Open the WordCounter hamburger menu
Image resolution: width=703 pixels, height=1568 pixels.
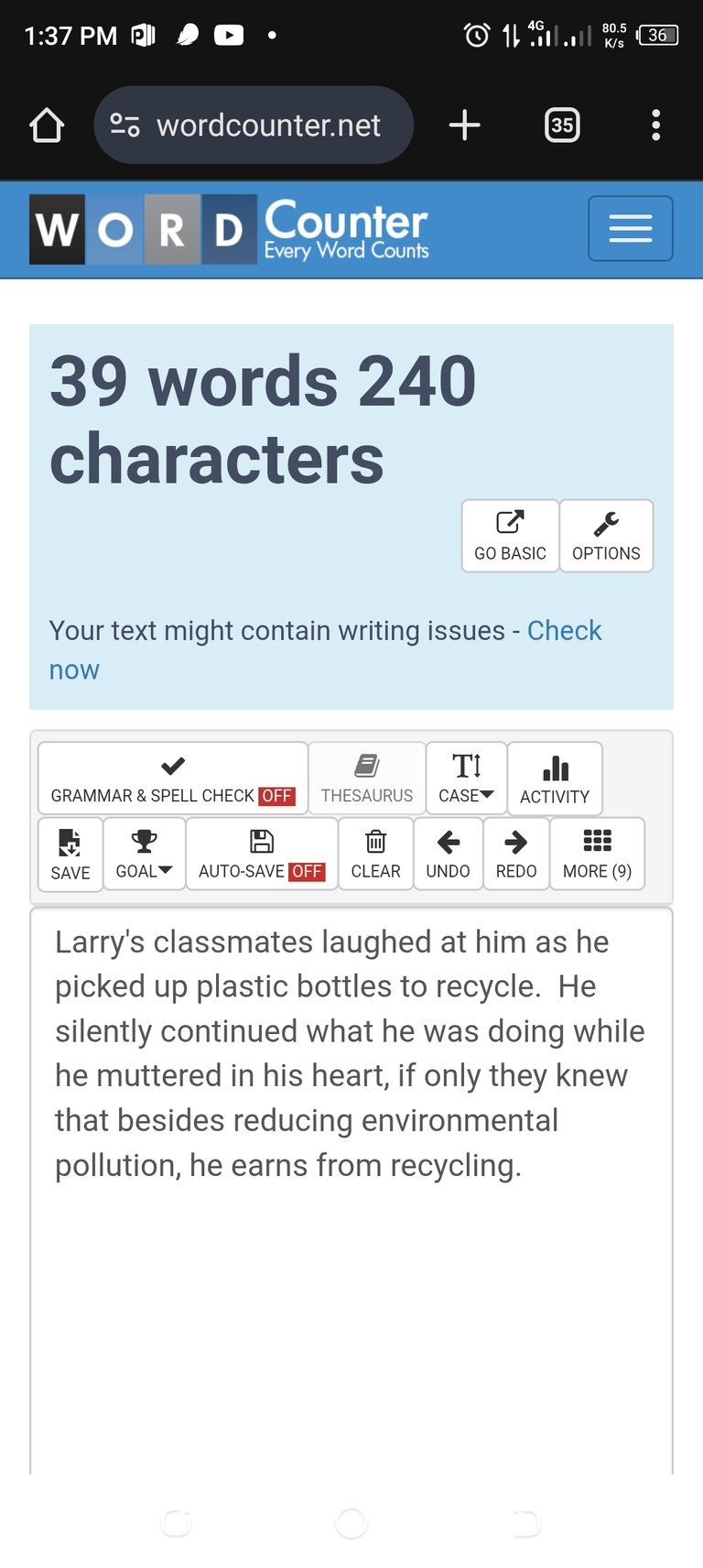pyautogui.click(x=631, y=228)
